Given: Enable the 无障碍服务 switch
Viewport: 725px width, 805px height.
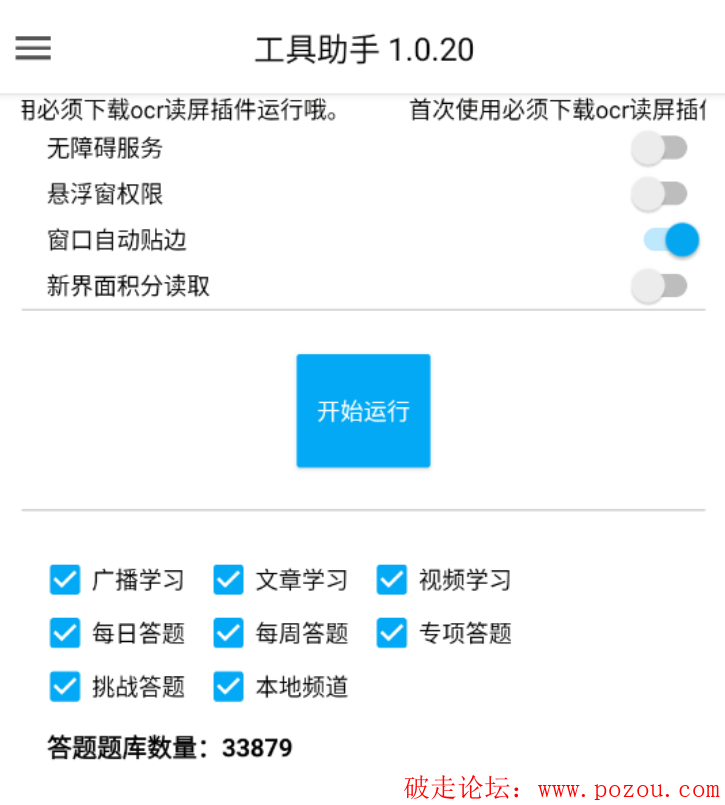Looking at the screenshot, I should (x=659, y=149).
